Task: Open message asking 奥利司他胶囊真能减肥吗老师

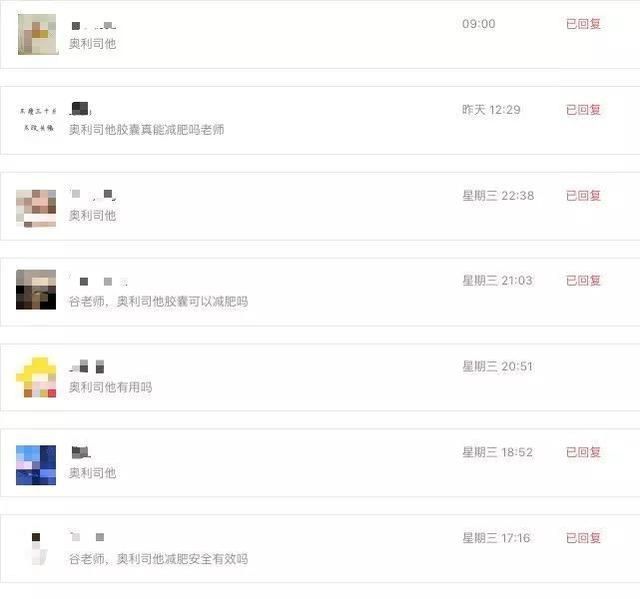Action: pyautogui.click(x=146, y=130)
